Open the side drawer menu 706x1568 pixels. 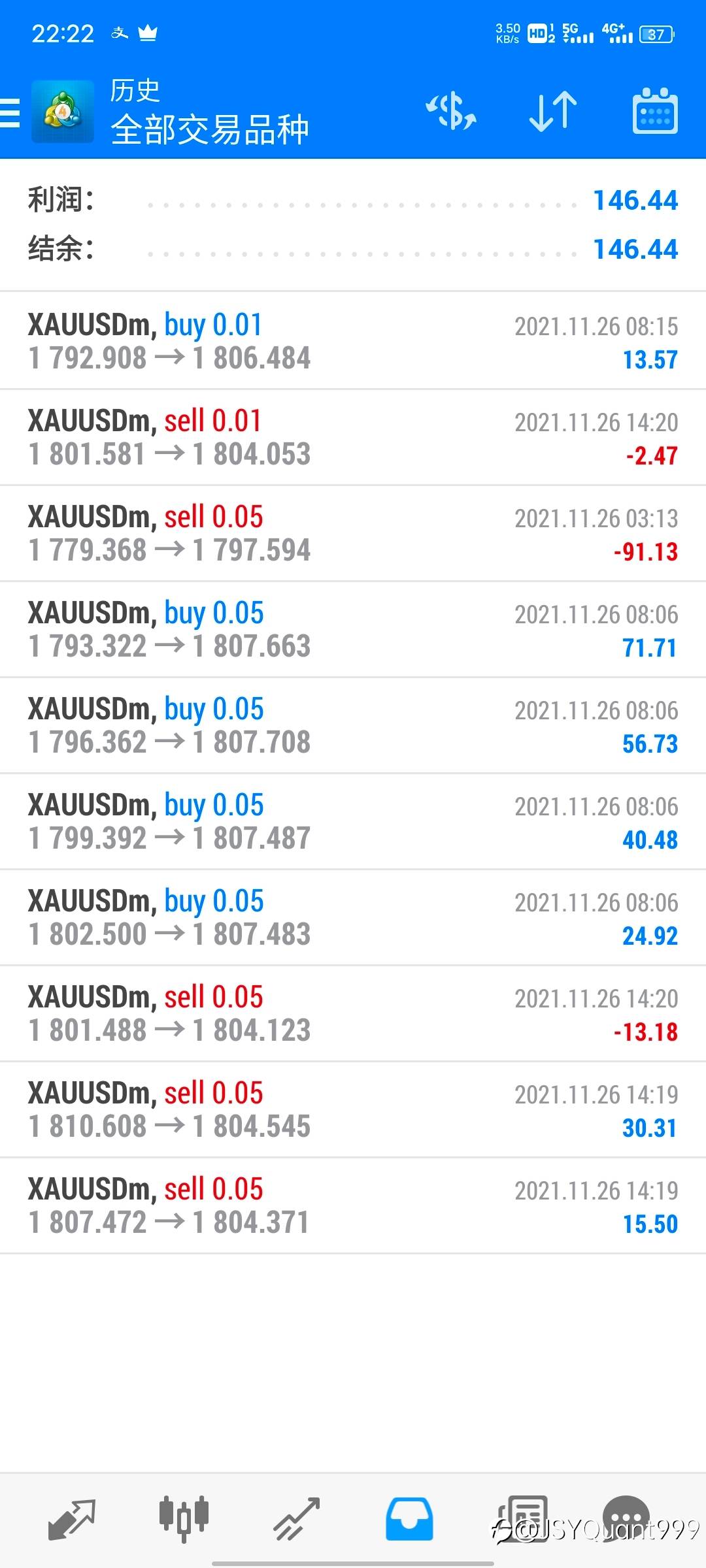click(x=10, y=112)
